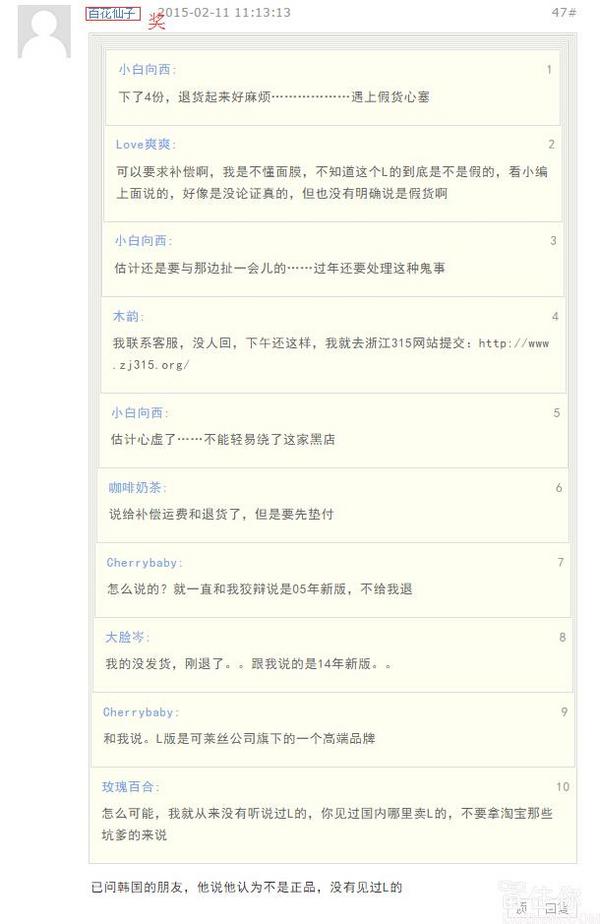600x924 pixels.
Task: Visit 咖啡奶茶's user page
Action: point(137,488)
